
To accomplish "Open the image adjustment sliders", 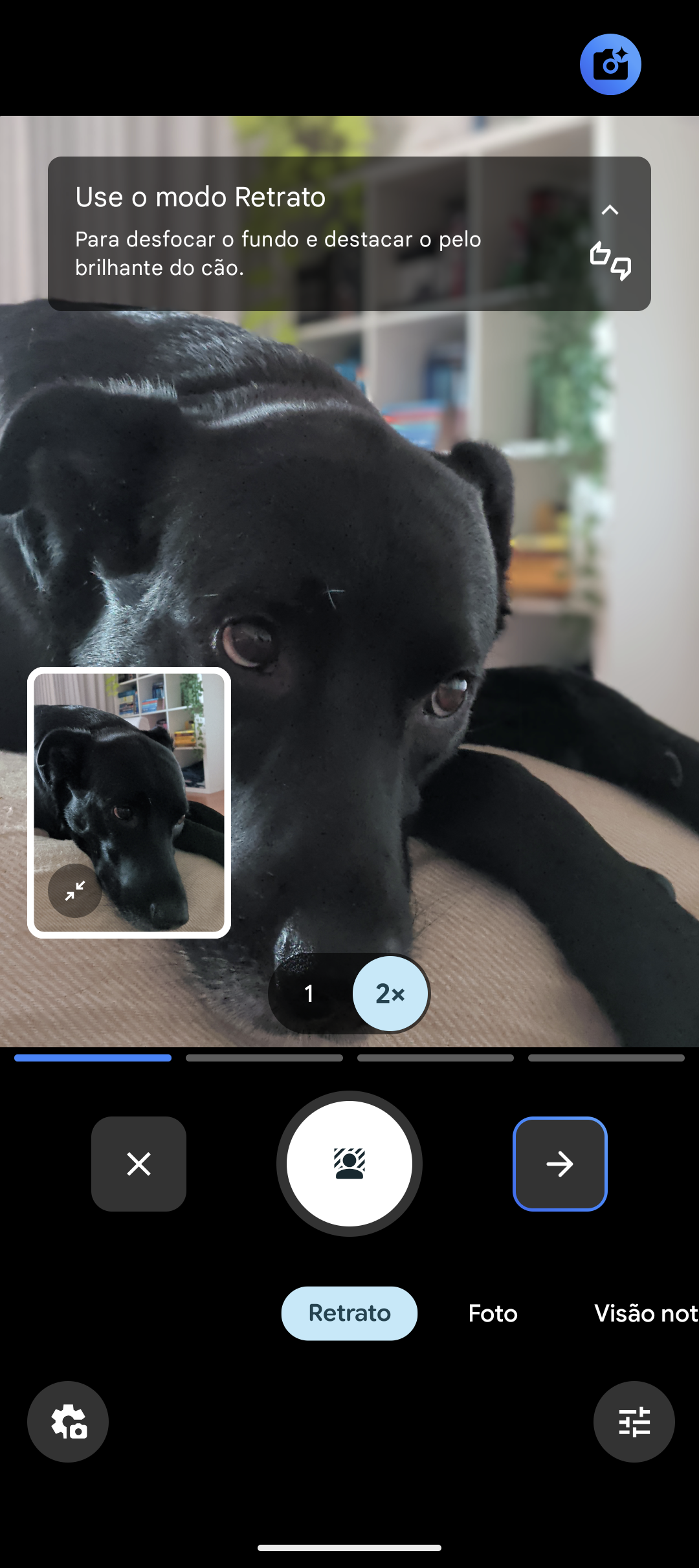I will pos(634,1422).
